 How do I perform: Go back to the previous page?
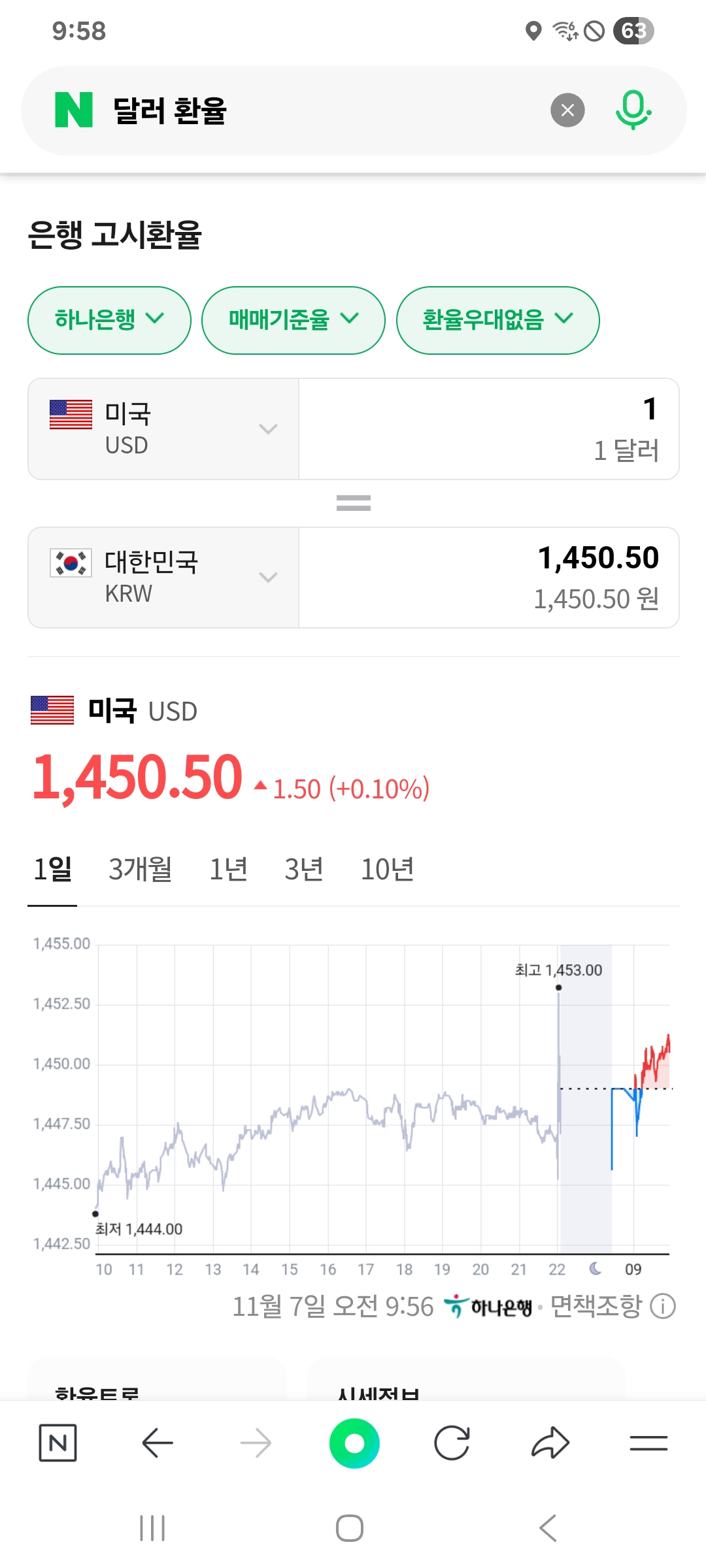[157, 1443]
